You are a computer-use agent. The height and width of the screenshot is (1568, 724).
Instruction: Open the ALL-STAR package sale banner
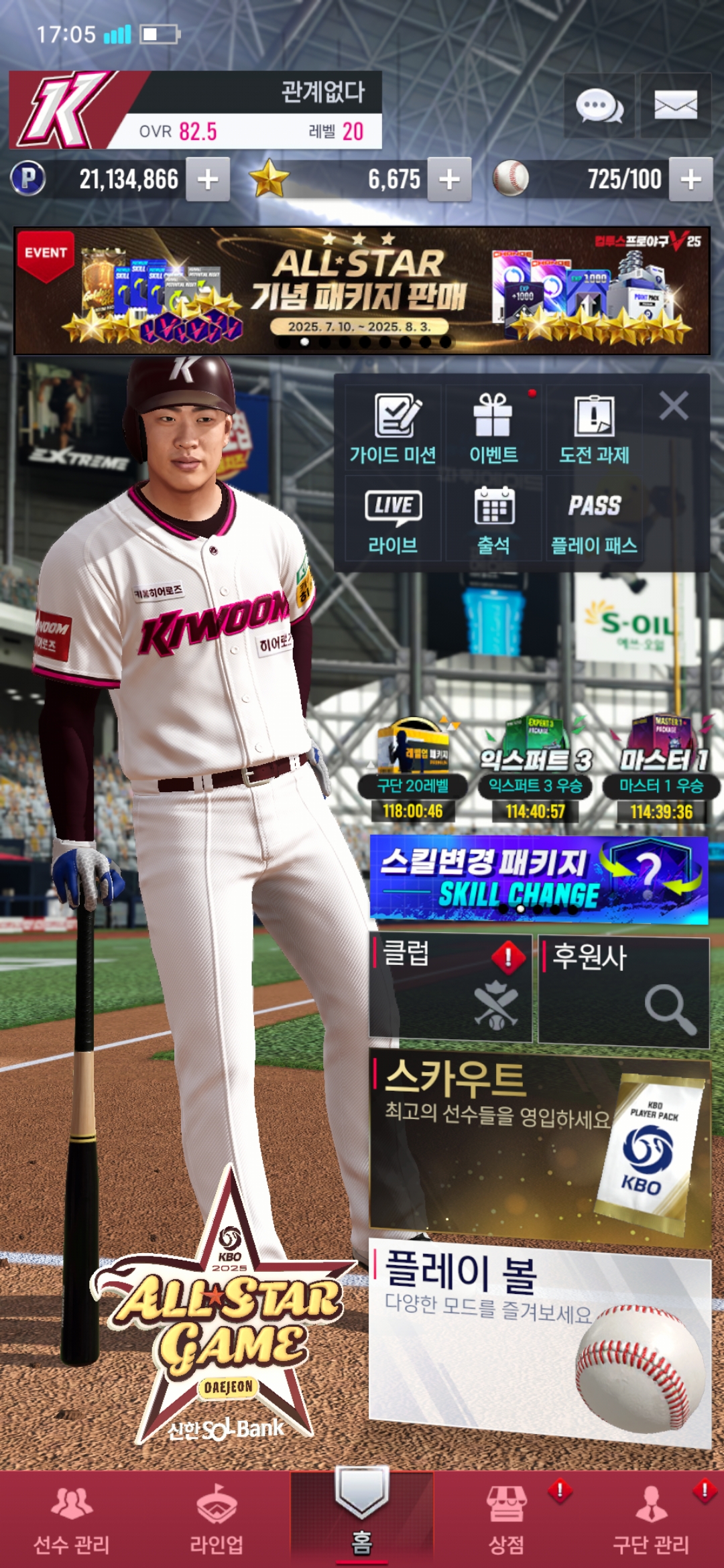362,291
